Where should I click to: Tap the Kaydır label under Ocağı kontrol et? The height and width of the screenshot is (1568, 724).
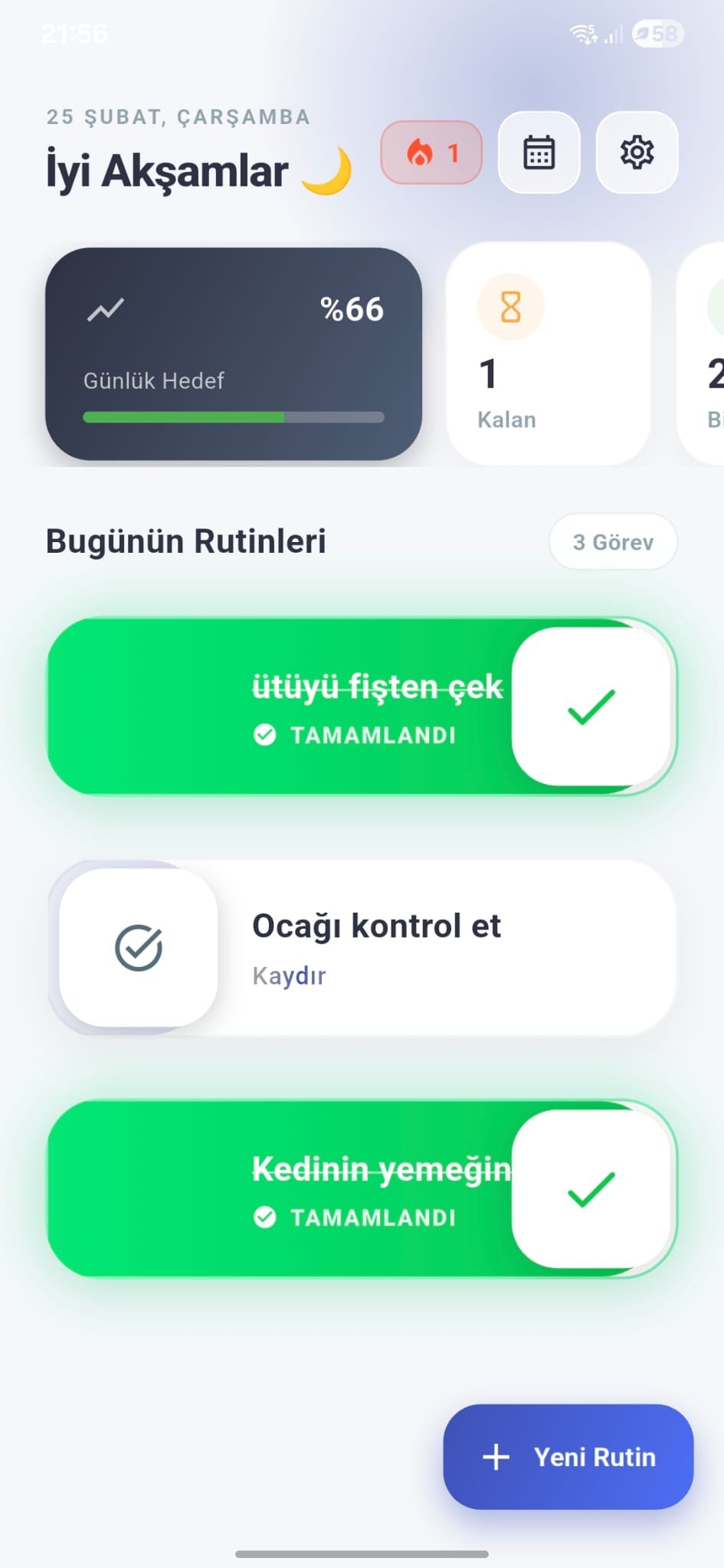click(x=289, y=975)
